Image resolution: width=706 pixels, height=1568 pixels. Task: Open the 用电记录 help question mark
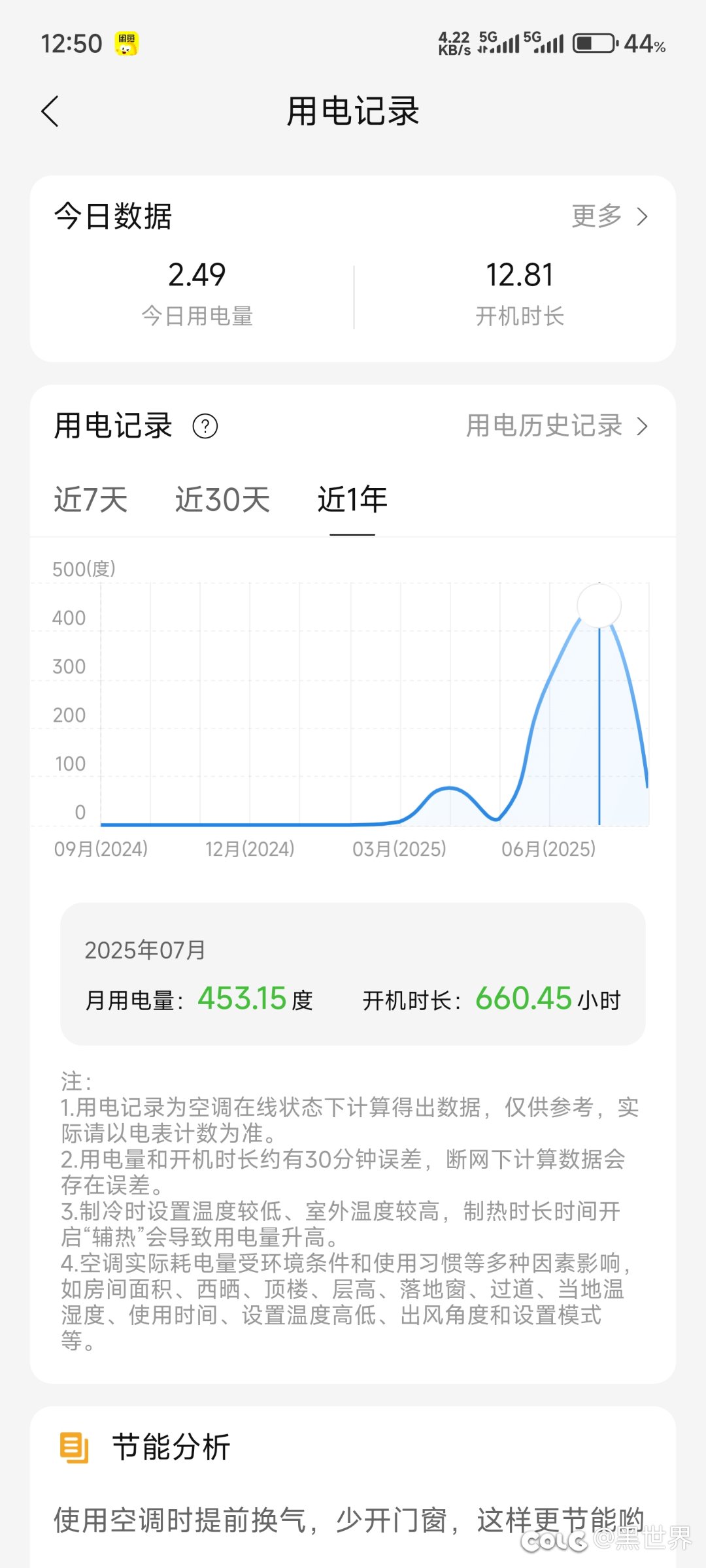pos(205,427)
